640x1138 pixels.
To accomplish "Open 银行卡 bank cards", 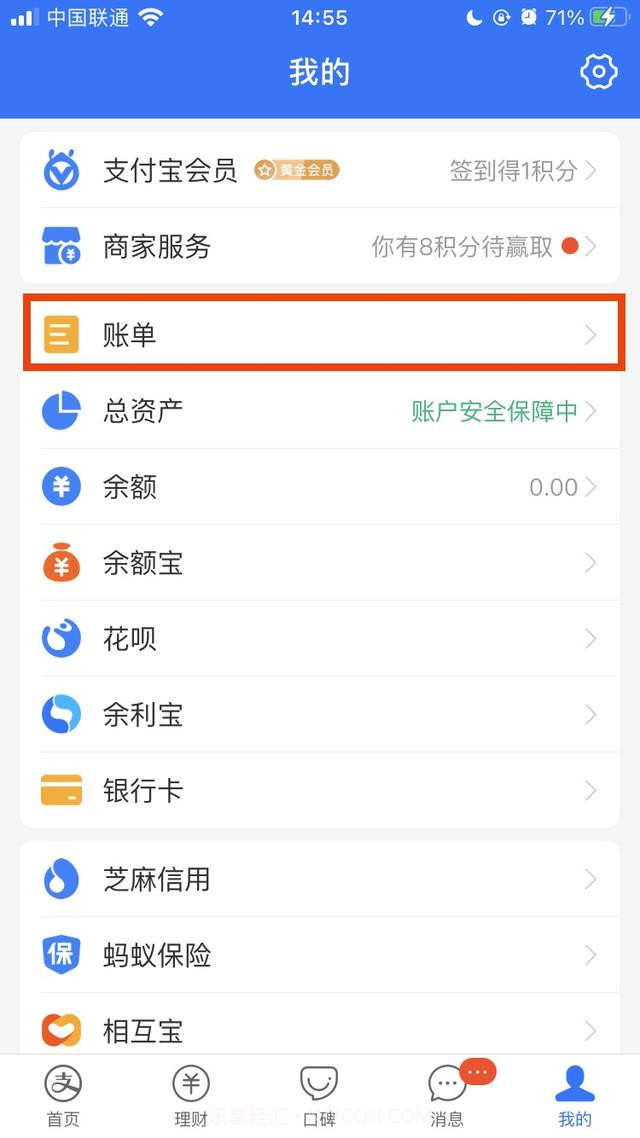I will click(x=320, y=791).
